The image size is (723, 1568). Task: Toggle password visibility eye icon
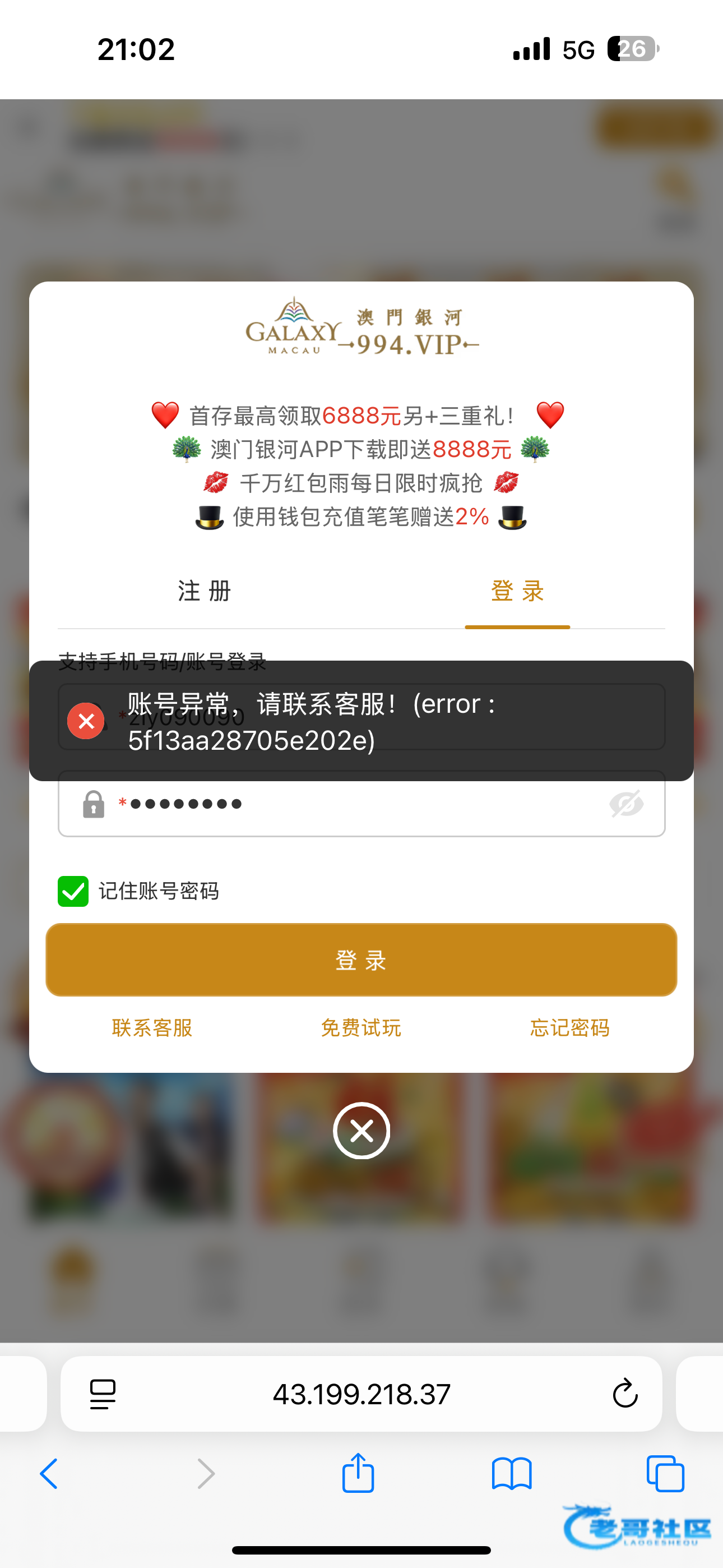click(626, 804)
